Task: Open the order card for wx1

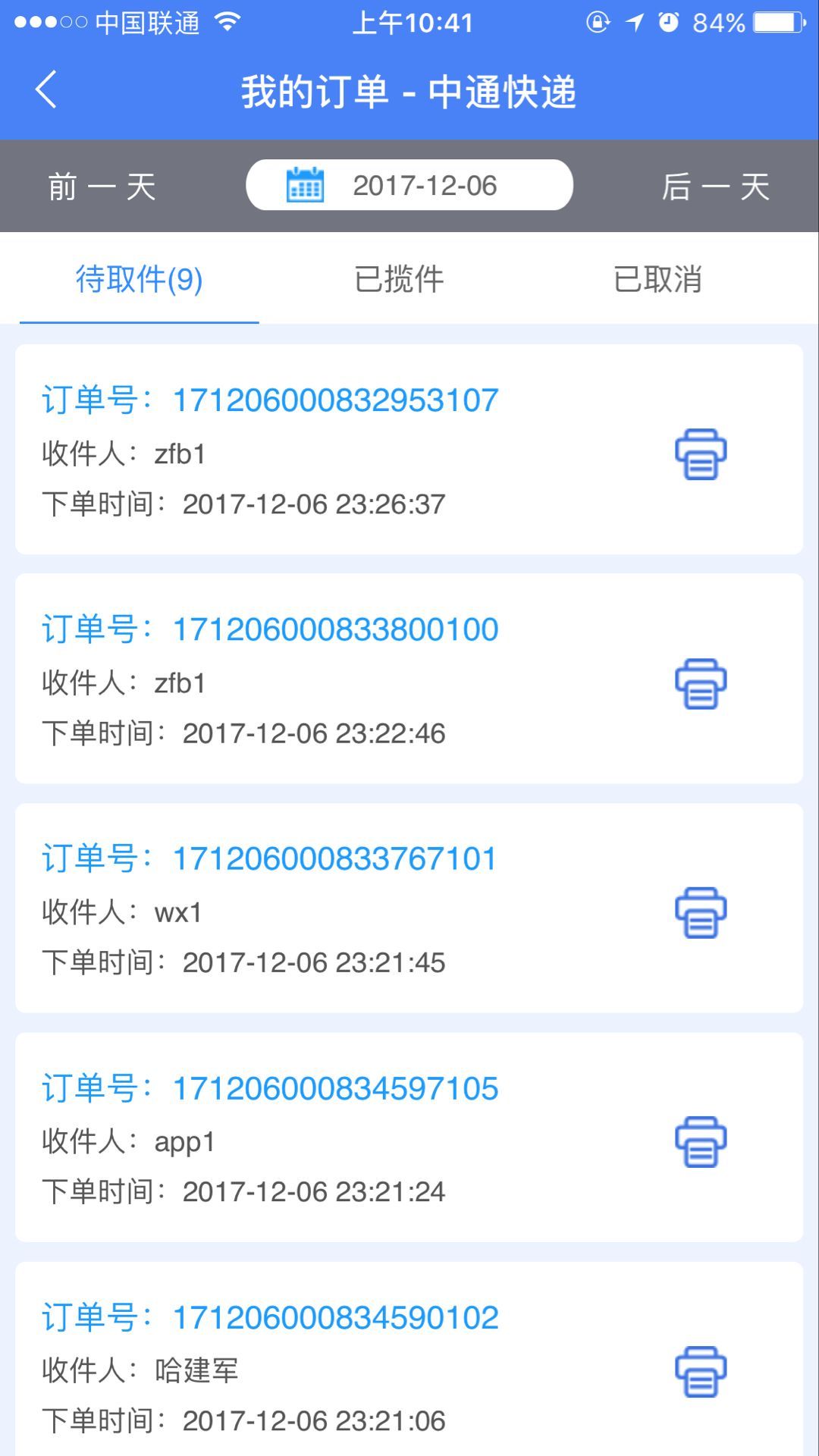Action: click(409, 908)
